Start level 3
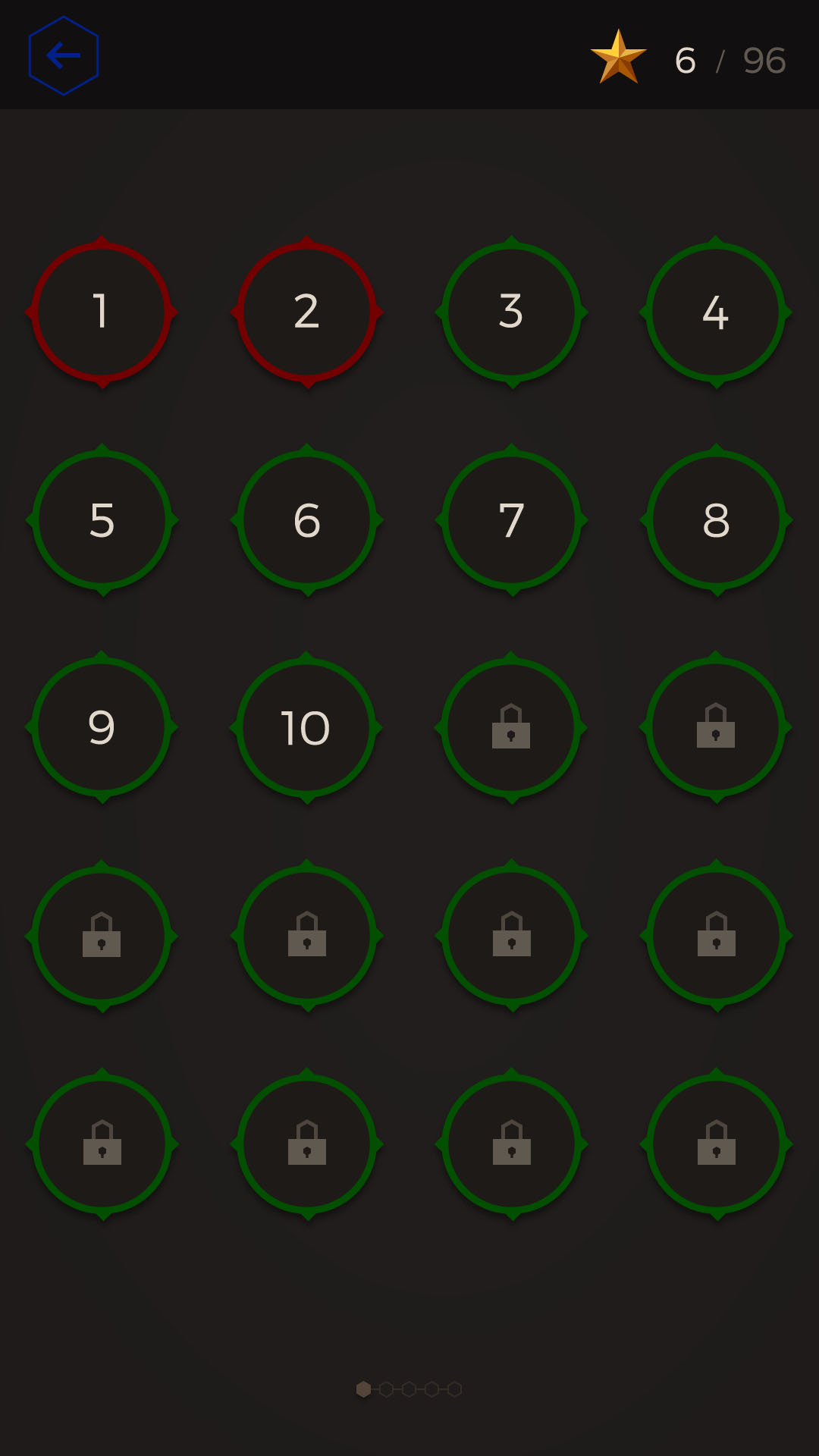Viewport: 819px width, 1456px height. pyautogui.click(x=511, y=312)
